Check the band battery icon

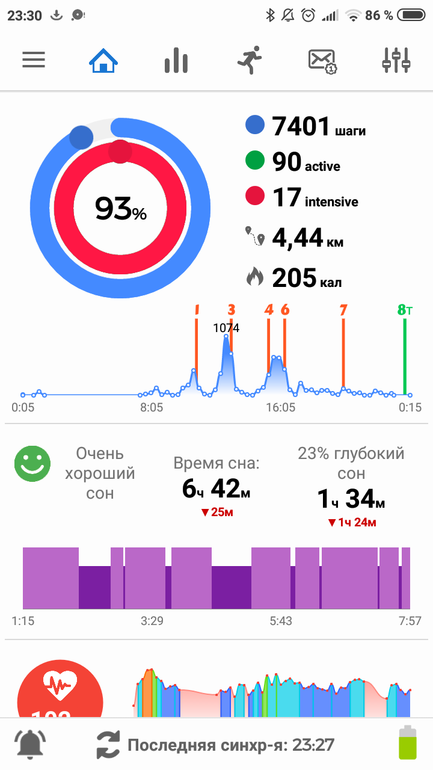coord(407,744)
